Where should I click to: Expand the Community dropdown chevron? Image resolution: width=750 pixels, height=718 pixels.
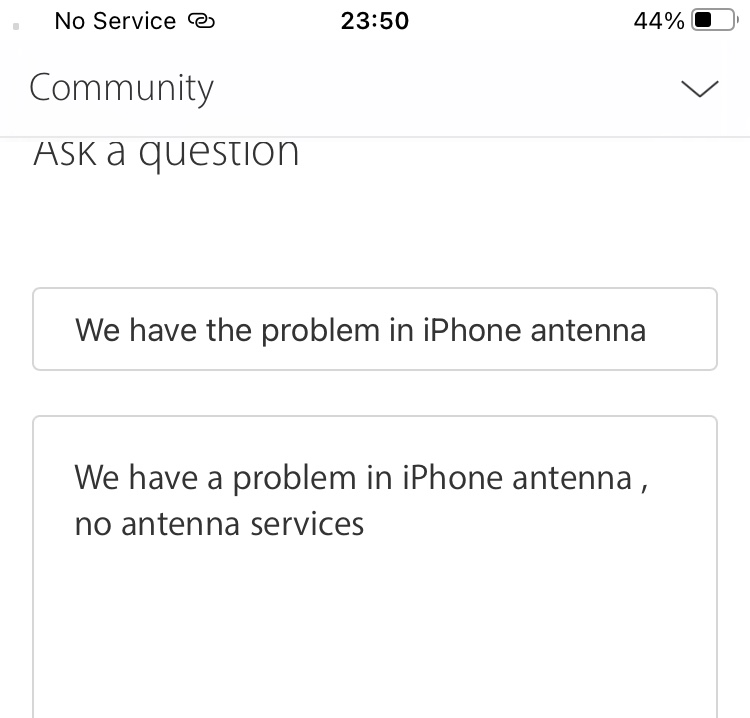[x=699, y=89]
